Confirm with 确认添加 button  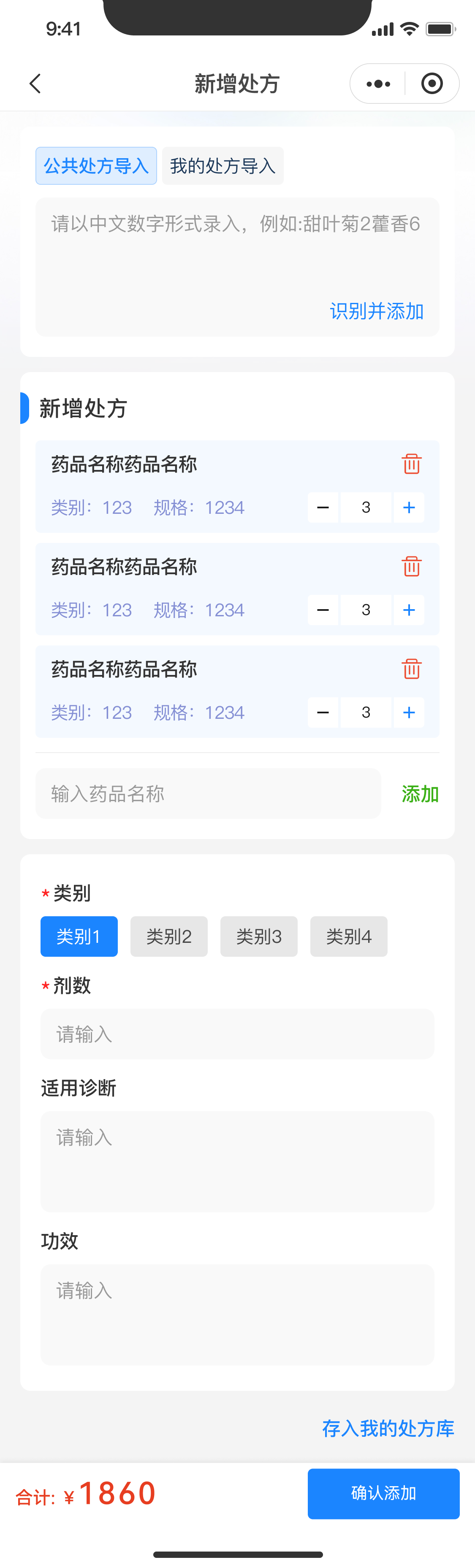click(383, 1493)
